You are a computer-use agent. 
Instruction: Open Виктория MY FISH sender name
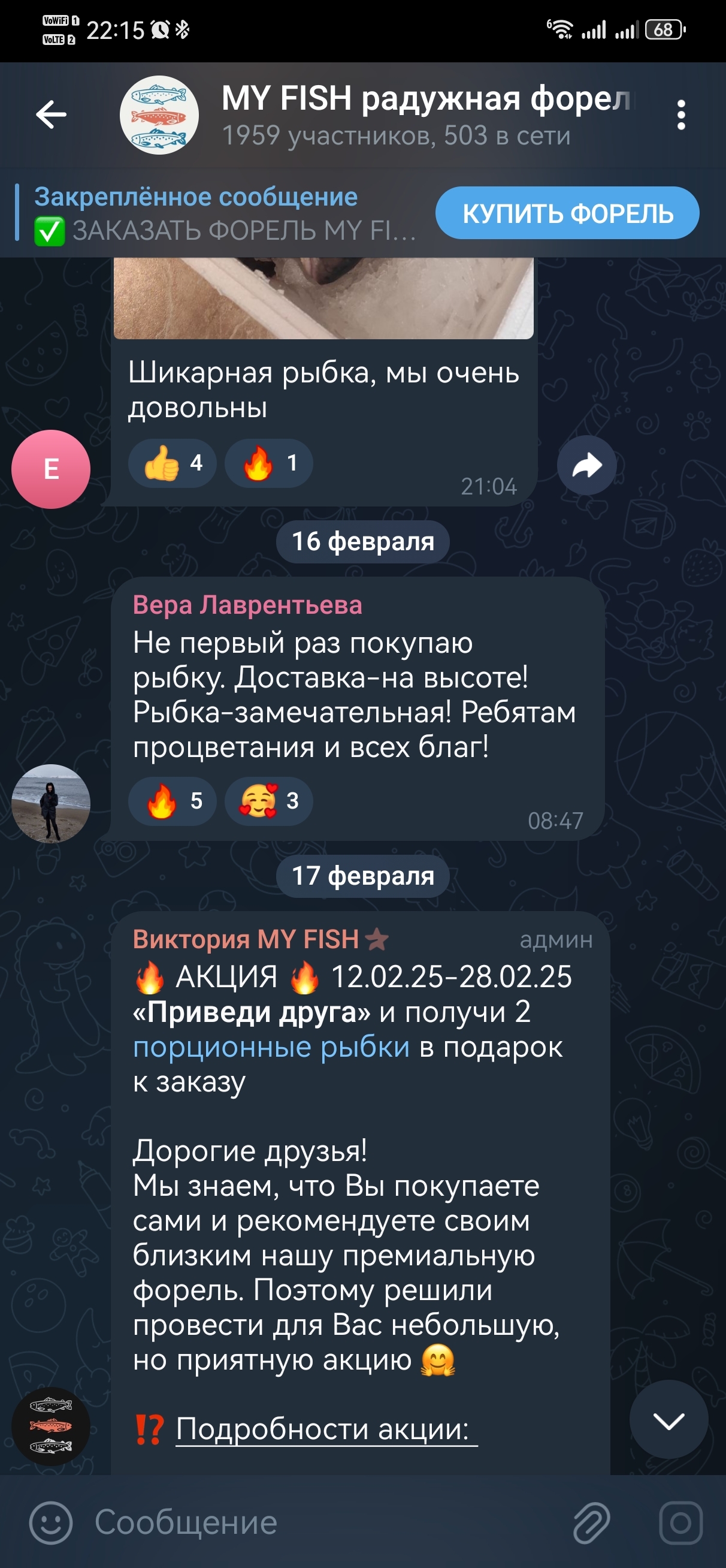pos(246,939)
